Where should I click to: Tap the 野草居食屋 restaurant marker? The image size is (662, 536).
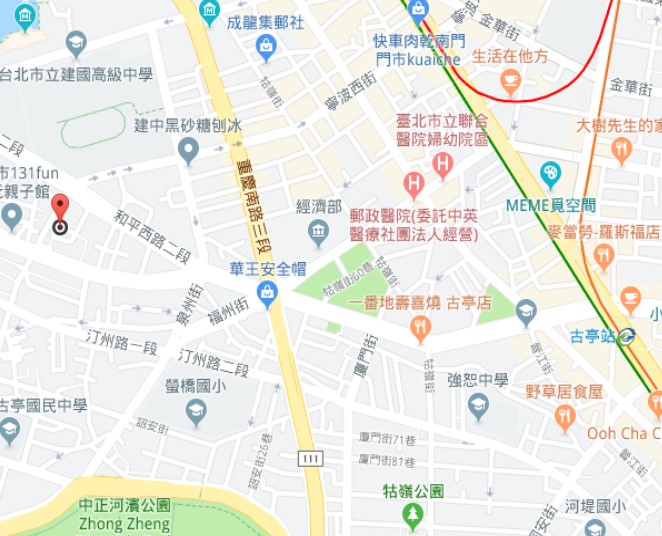pos(565,416)
